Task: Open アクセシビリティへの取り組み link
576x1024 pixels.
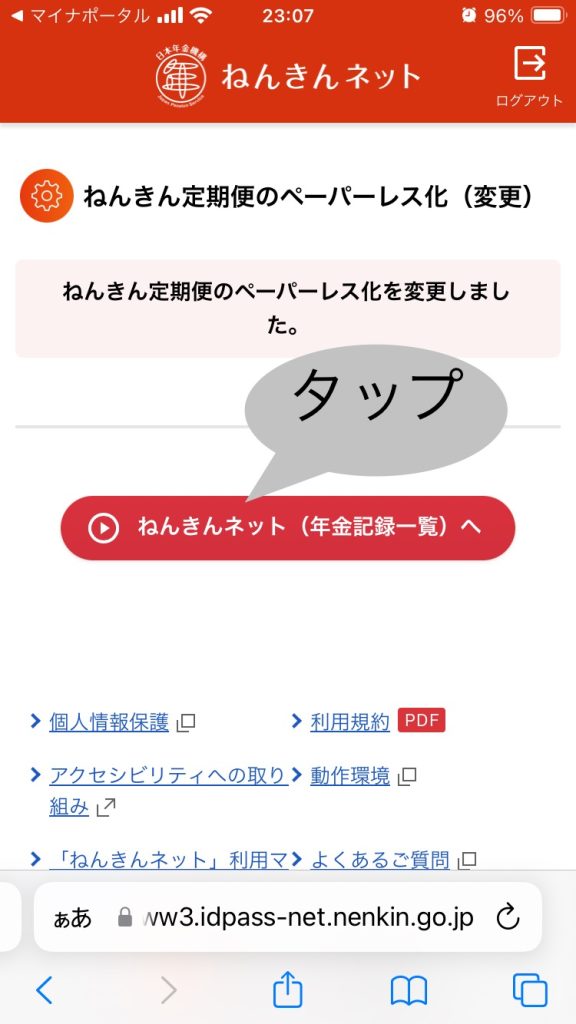Action: [x=168, y=792]
